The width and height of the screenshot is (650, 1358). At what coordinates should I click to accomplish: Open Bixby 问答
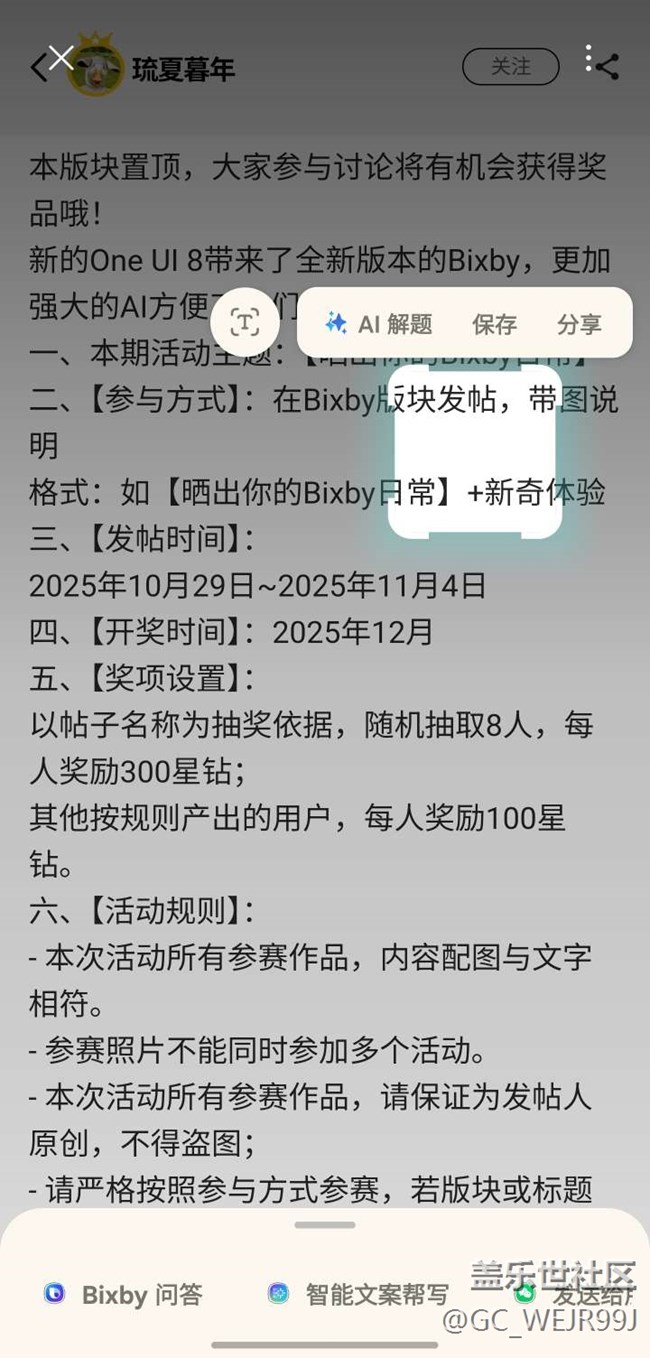point(124,1295)
